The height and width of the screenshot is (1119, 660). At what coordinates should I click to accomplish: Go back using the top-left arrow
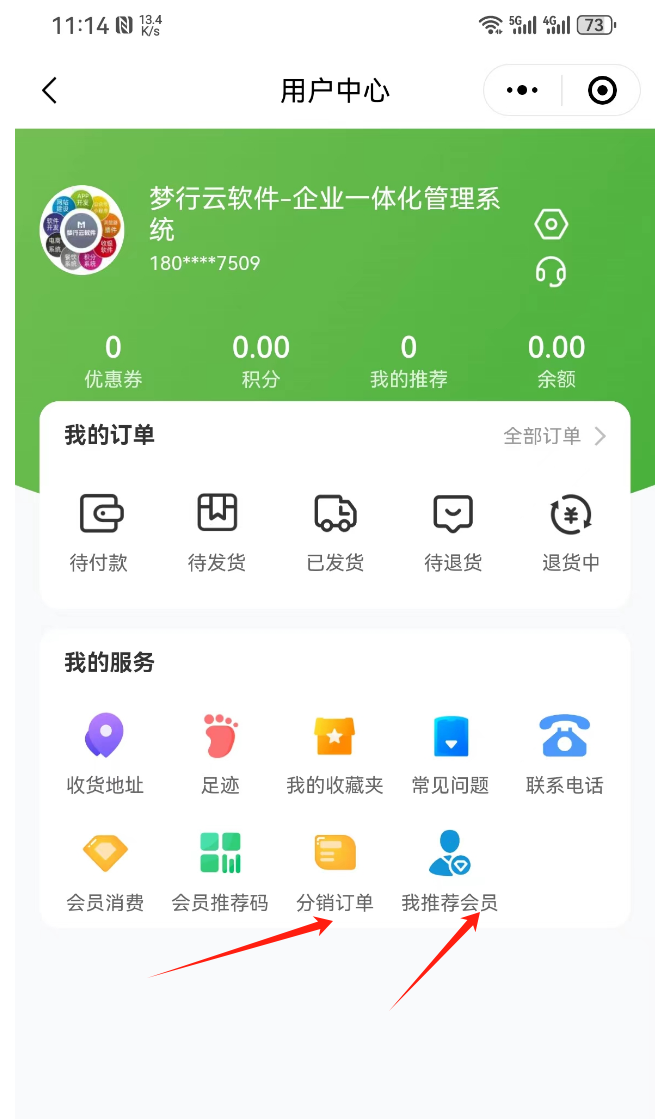49,91
